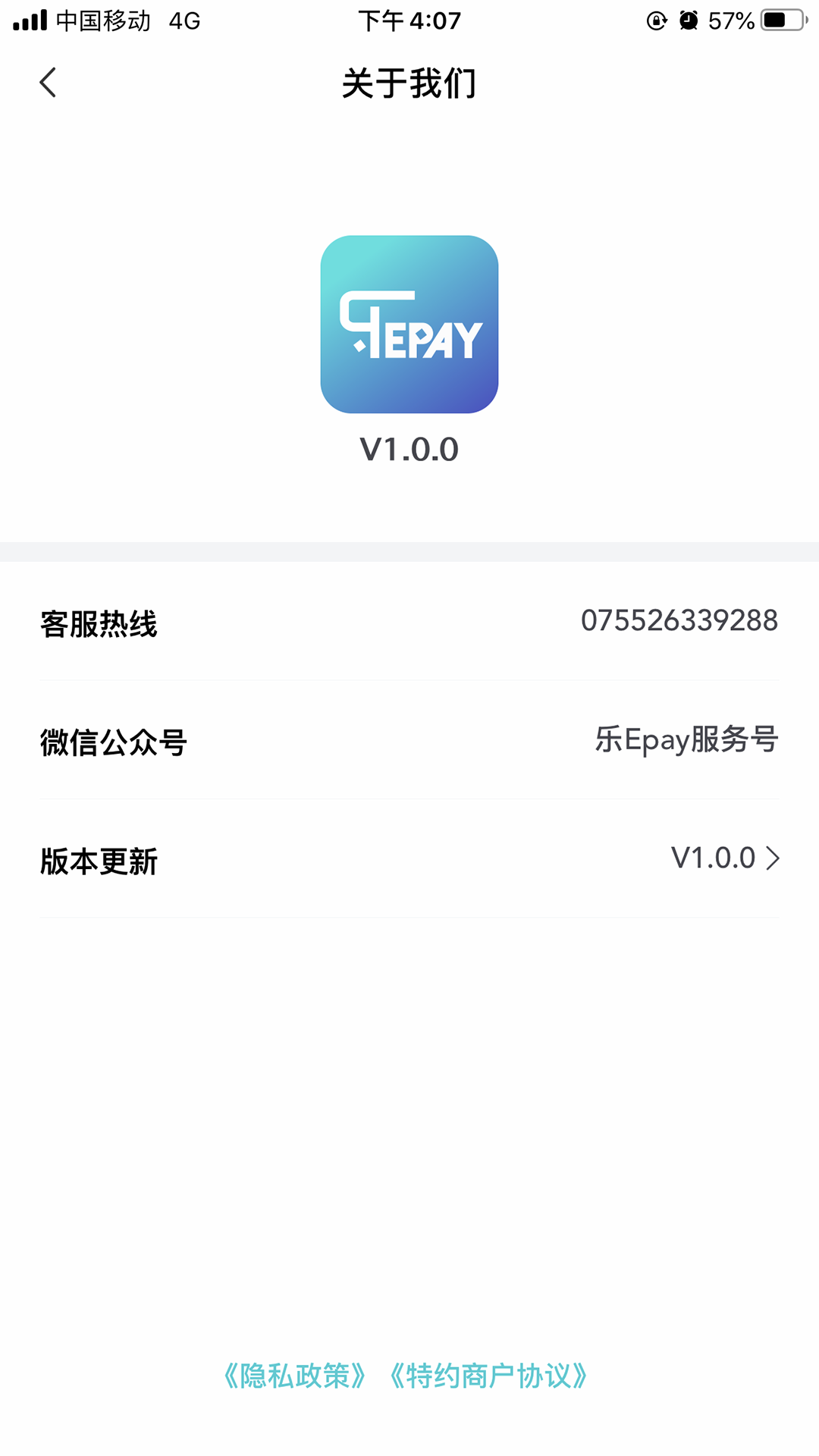Tap the V1.0.0 label under the logo
The width and height of the screenshot is (819, 1456).
409,449
